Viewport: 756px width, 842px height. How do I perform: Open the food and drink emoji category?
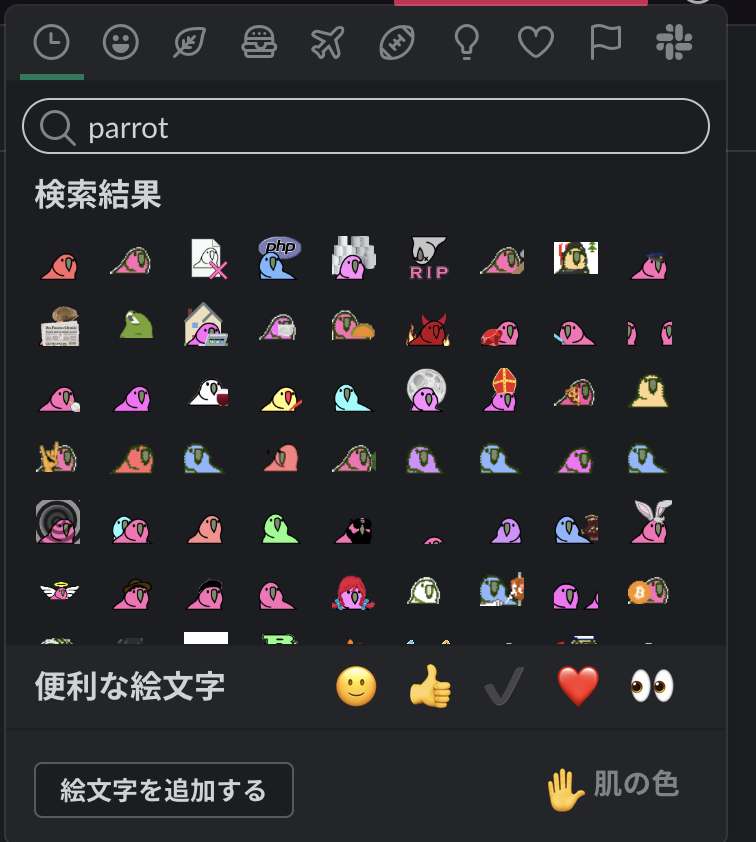(259, 43)
